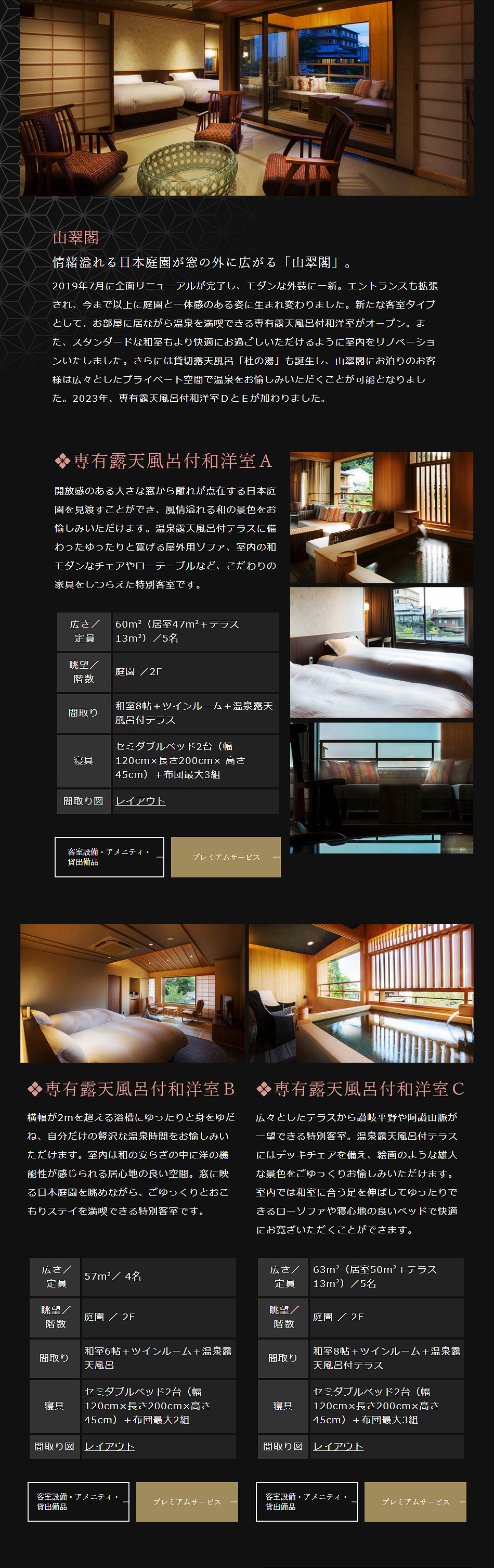Tap プレミアムサービス under room C
Screen dimensions: 494x1568
tap(415, 1502)
